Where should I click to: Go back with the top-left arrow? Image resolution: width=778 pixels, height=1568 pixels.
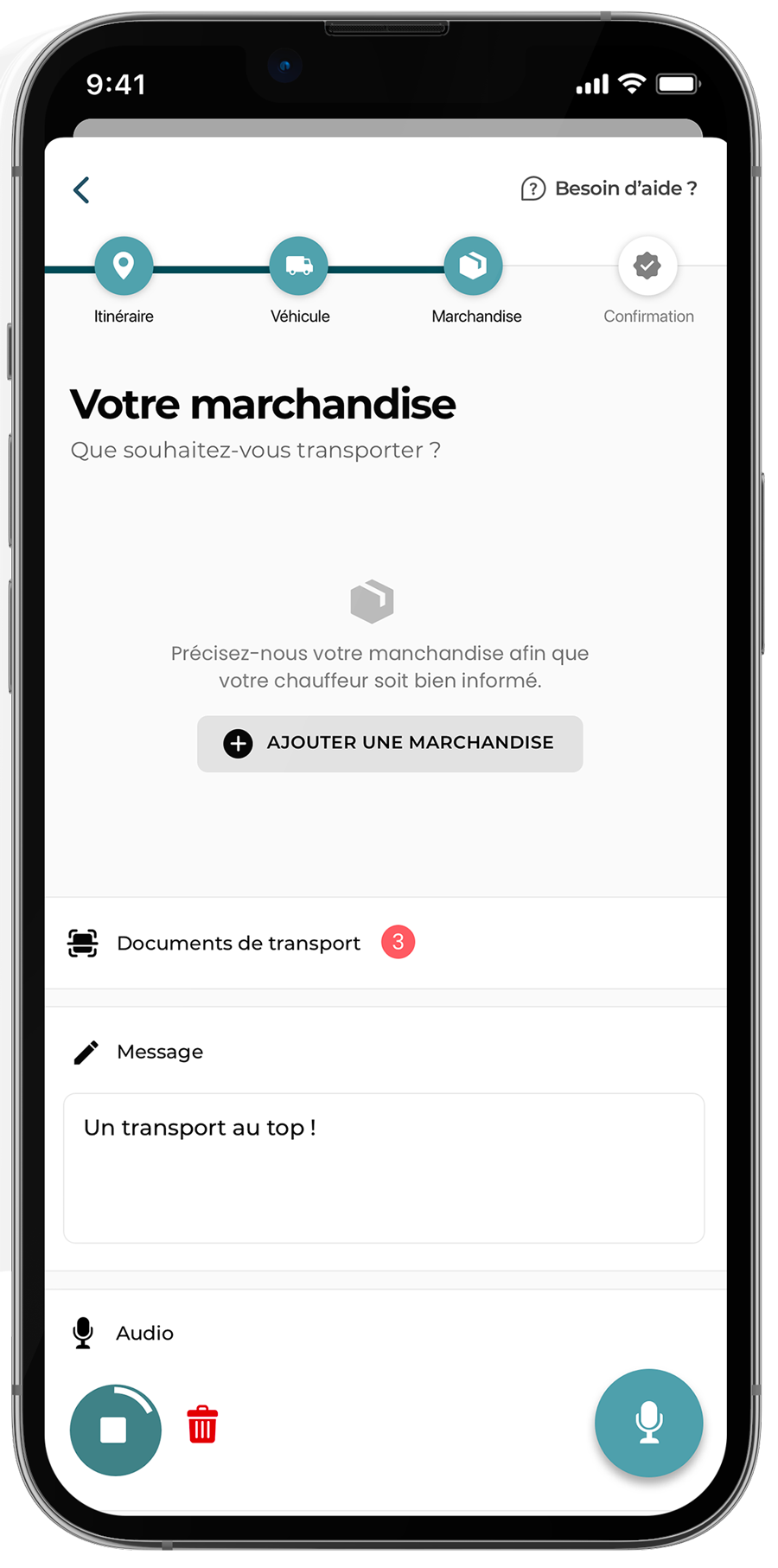(x=81, y=189)
